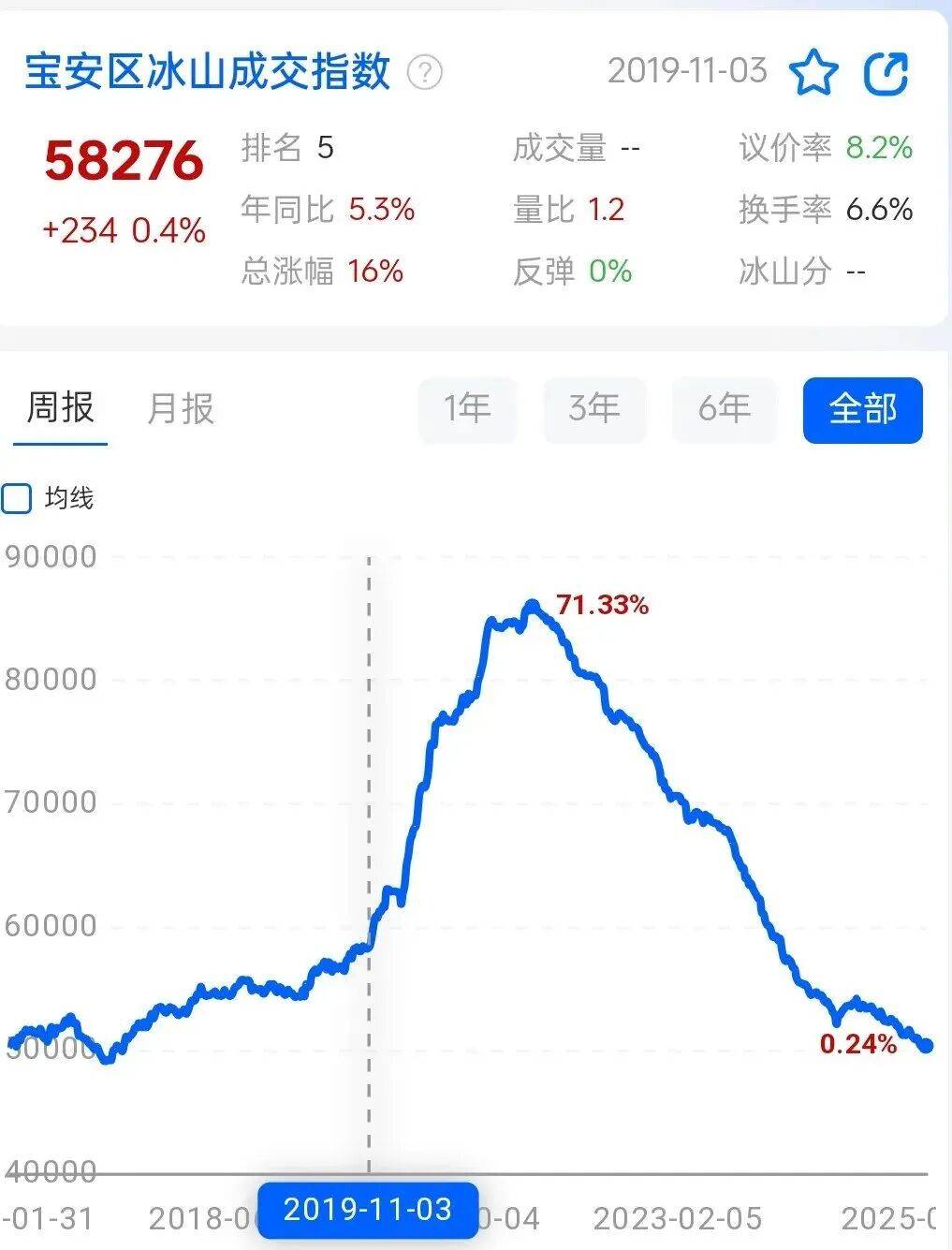Share this index via the share icon
Viewport: 952px width, 1250px height.
tap(886, 73)
